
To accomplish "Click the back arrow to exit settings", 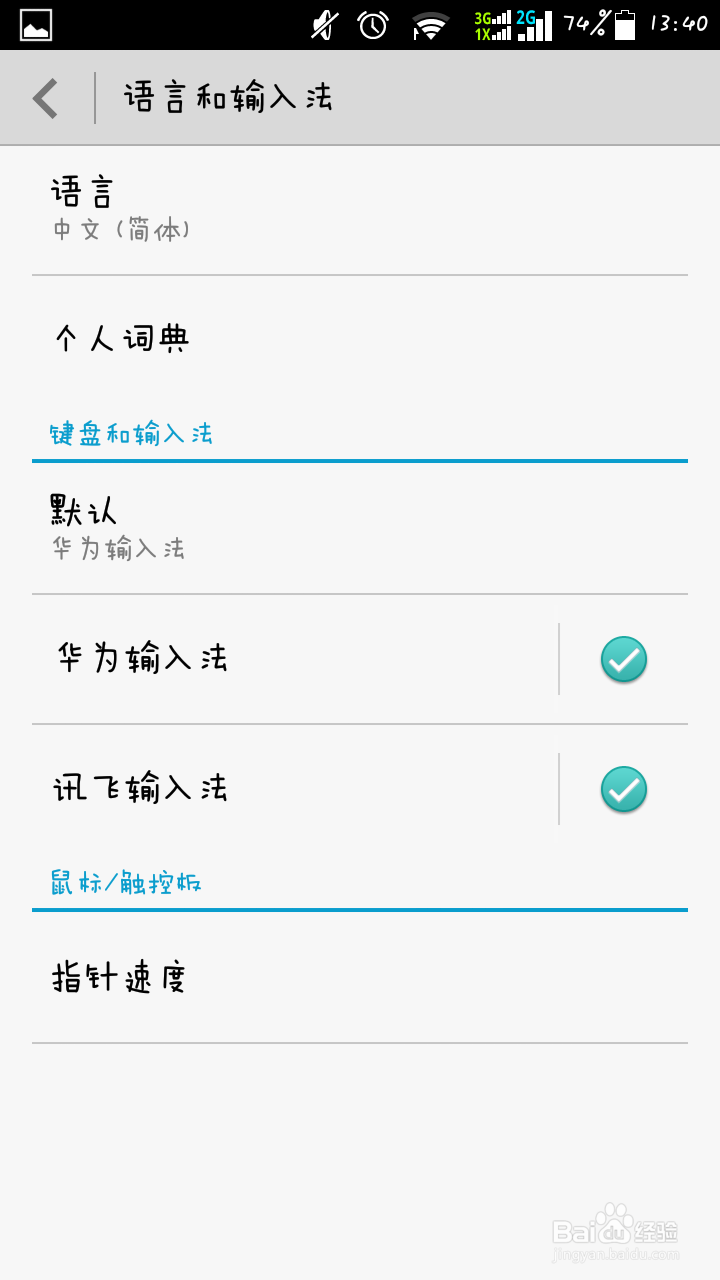I will click(x=44, y=97).
